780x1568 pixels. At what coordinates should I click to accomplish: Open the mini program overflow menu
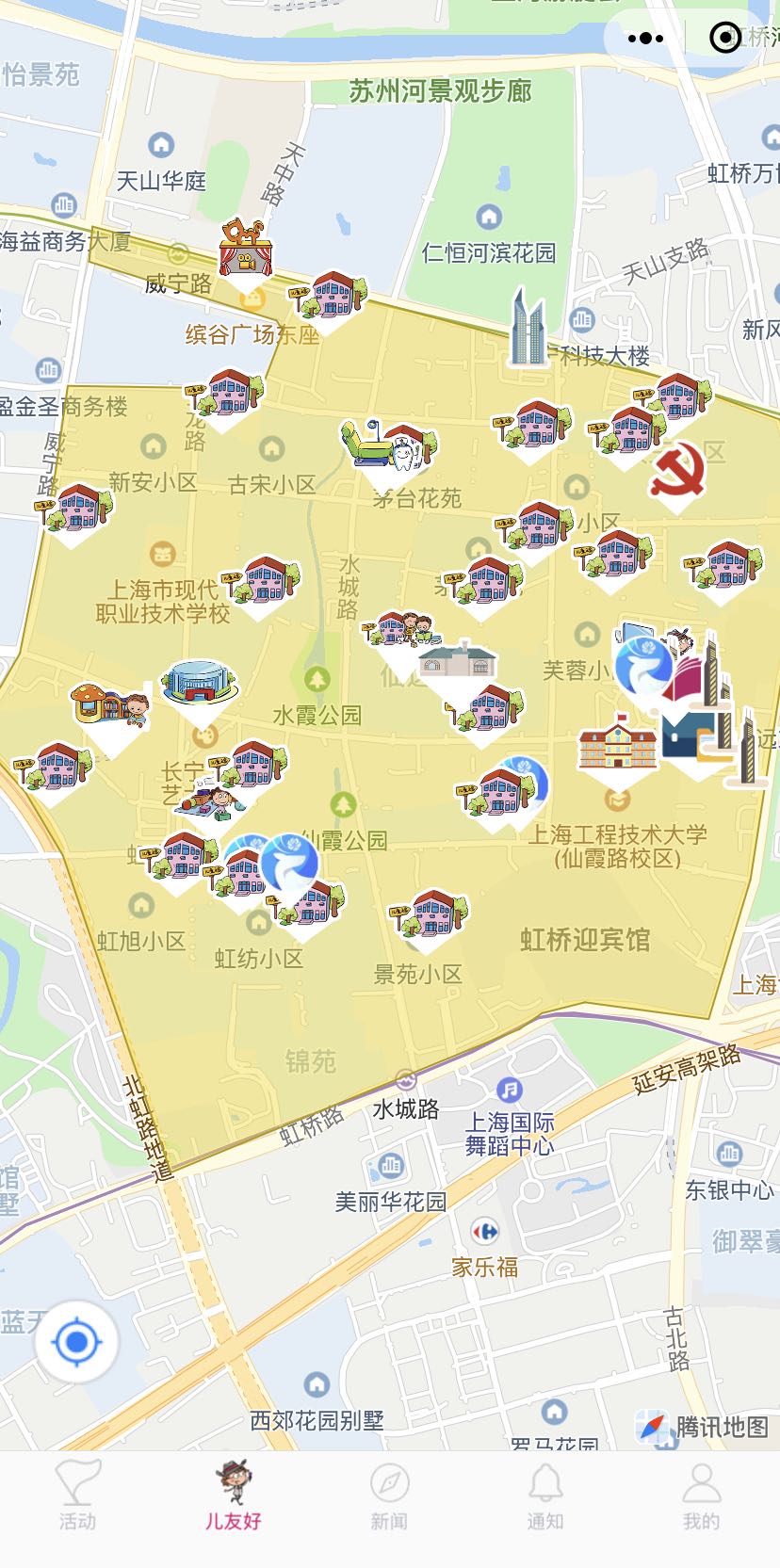(645, 38)
